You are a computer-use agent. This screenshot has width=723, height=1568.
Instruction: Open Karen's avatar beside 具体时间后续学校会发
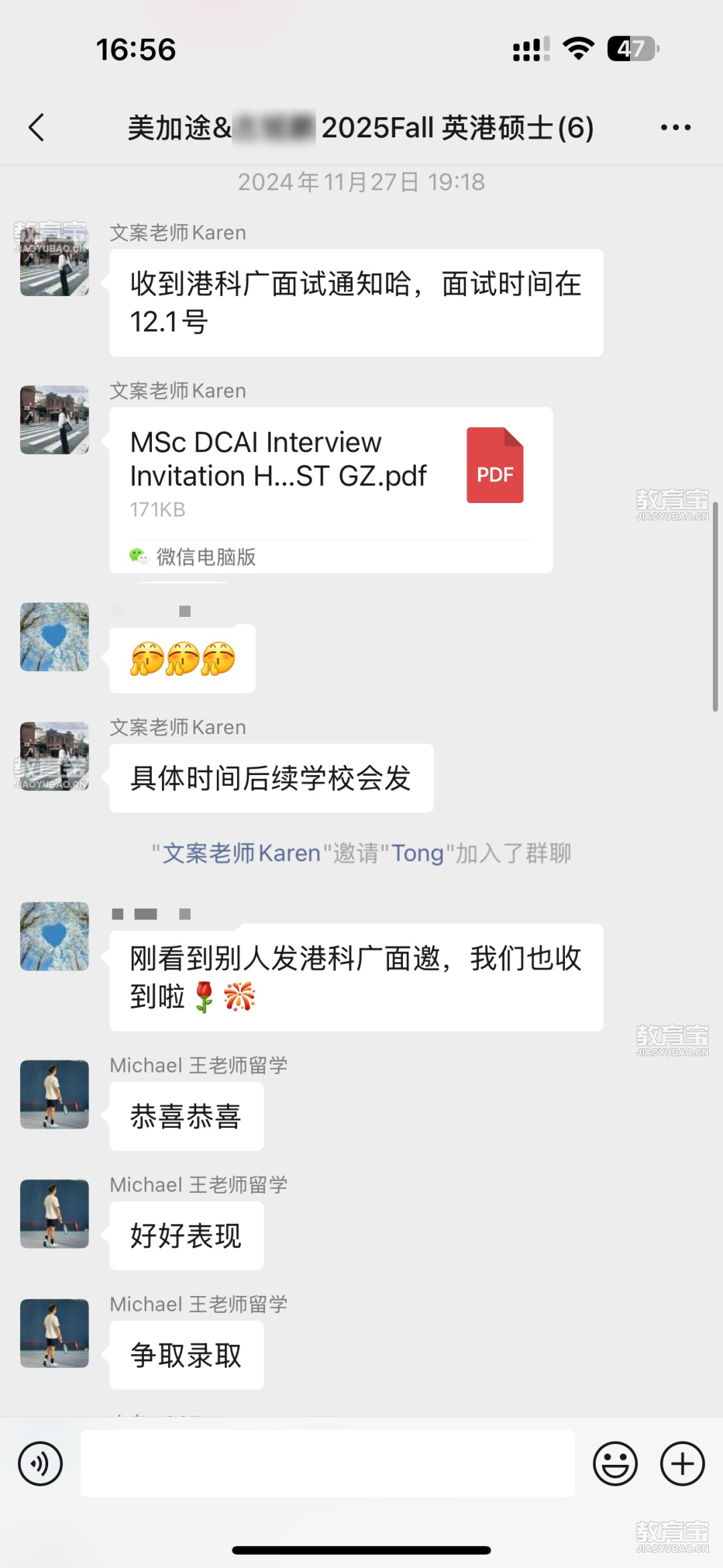(54, 756)
